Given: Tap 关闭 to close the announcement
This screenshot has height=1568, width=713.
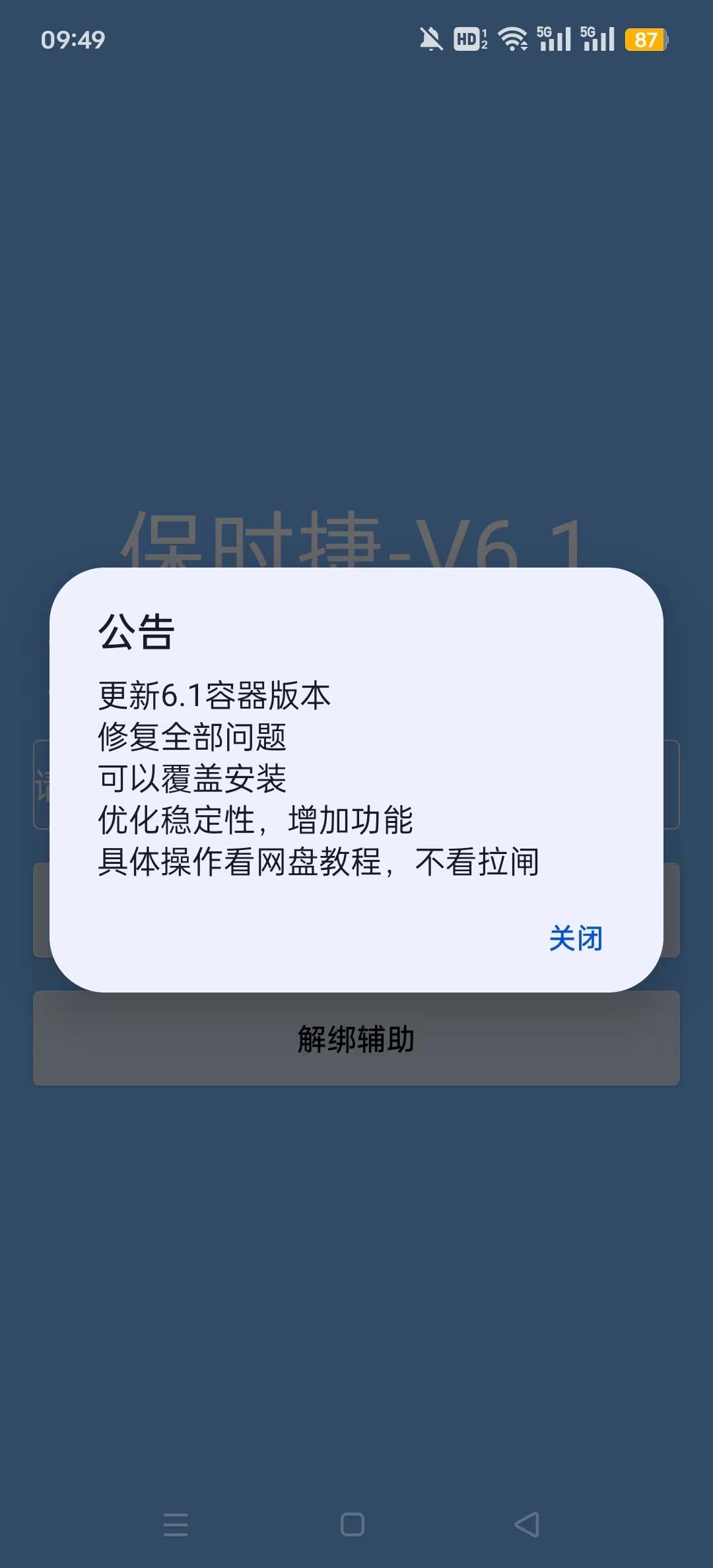Looking at the screenshot, I should 576,938.
